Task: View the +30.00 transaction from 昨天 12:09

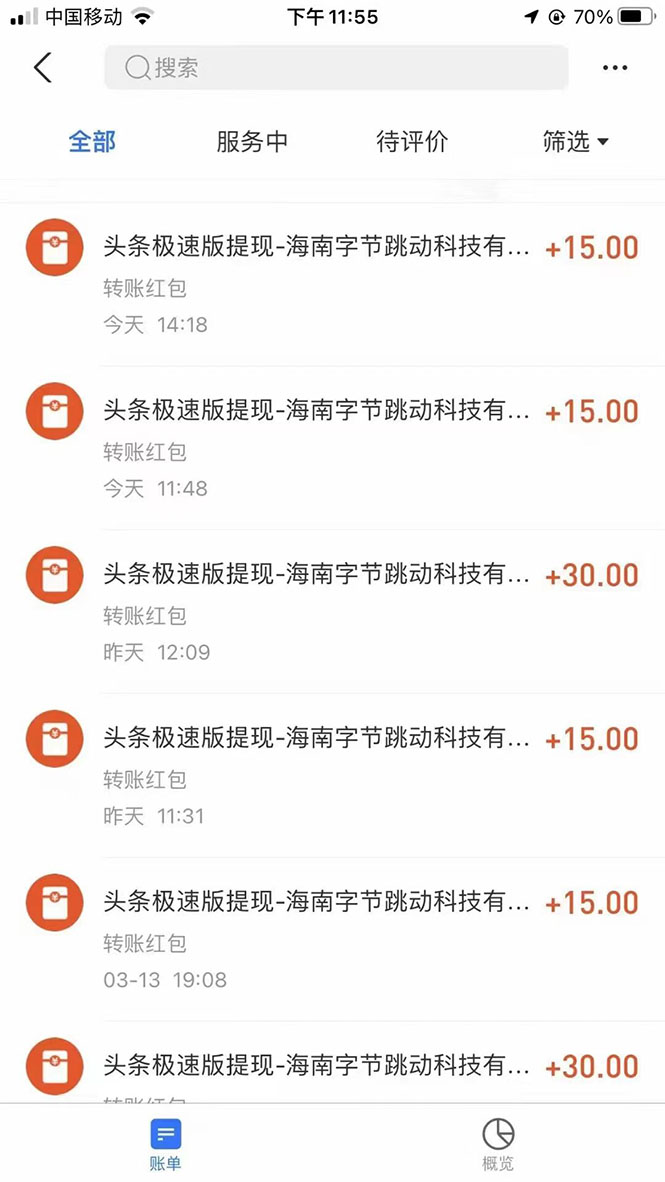Action: tap(332, 612)
